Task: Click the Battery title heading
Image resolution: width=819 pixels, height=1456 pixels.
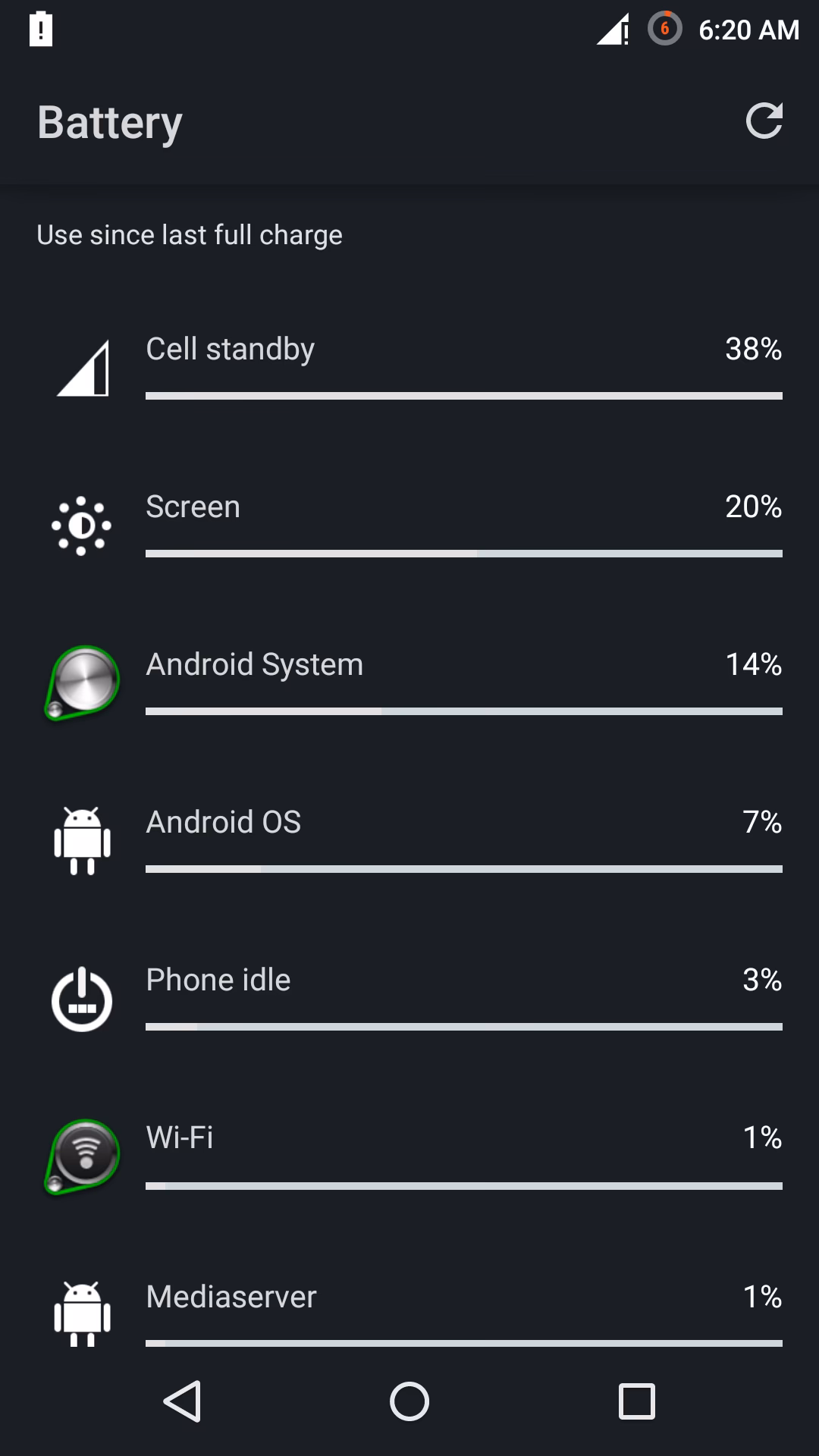Action: coord(108,121)
